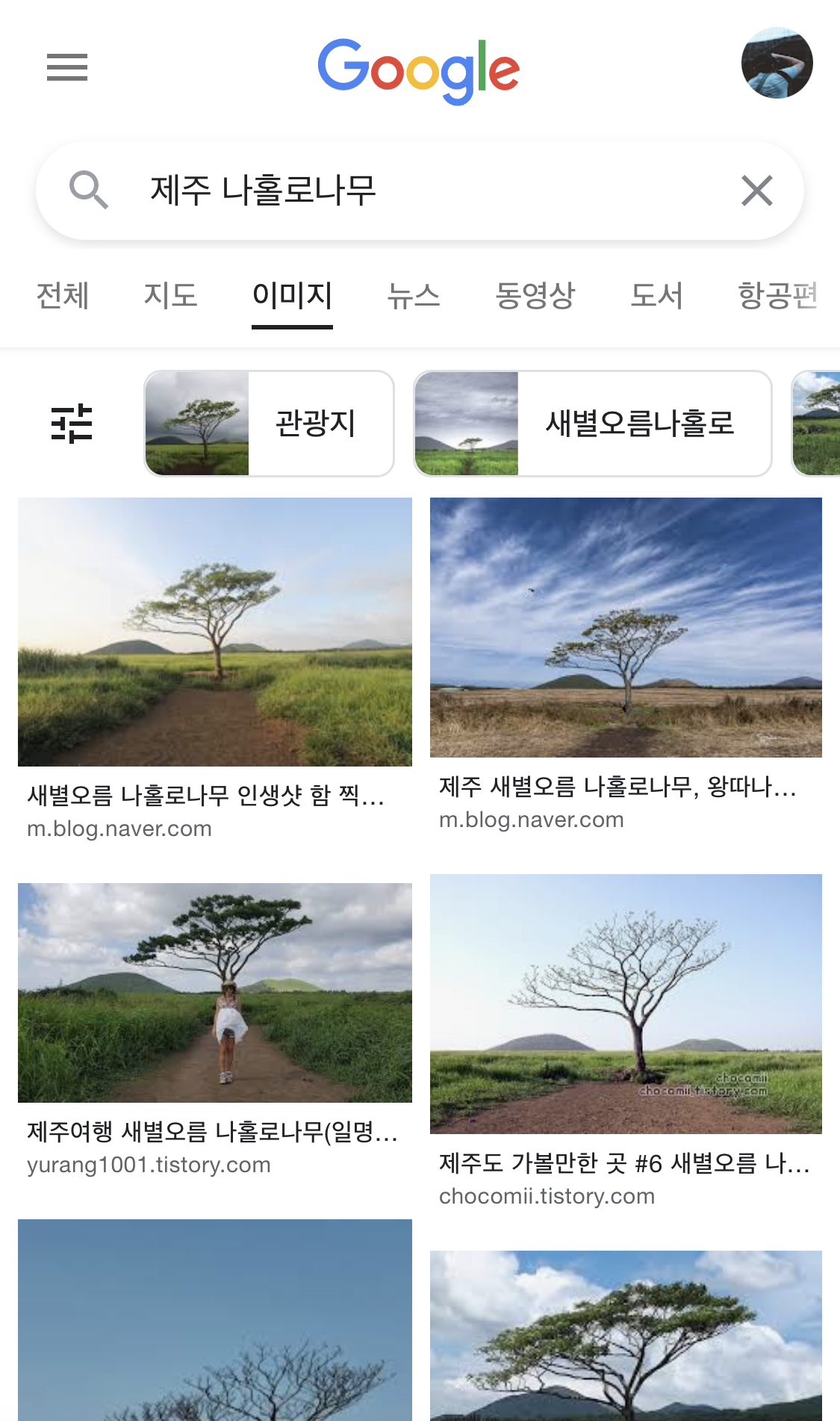The height and width of the screenshot is (1421, 840).
Task: Switch to the 도서 tab
Action: [656, 296]
